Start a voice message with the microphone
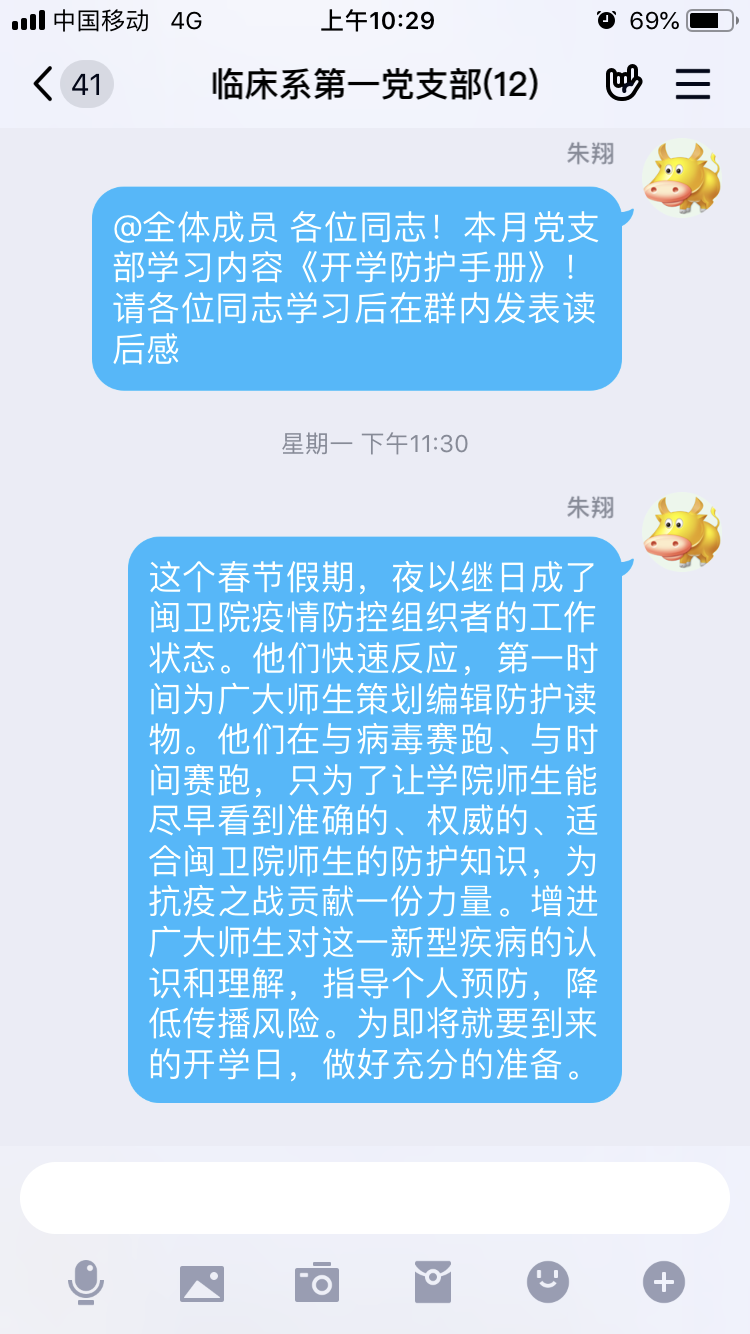Viewport: 750px width, 1334px height. click(x=86, y=1282)
